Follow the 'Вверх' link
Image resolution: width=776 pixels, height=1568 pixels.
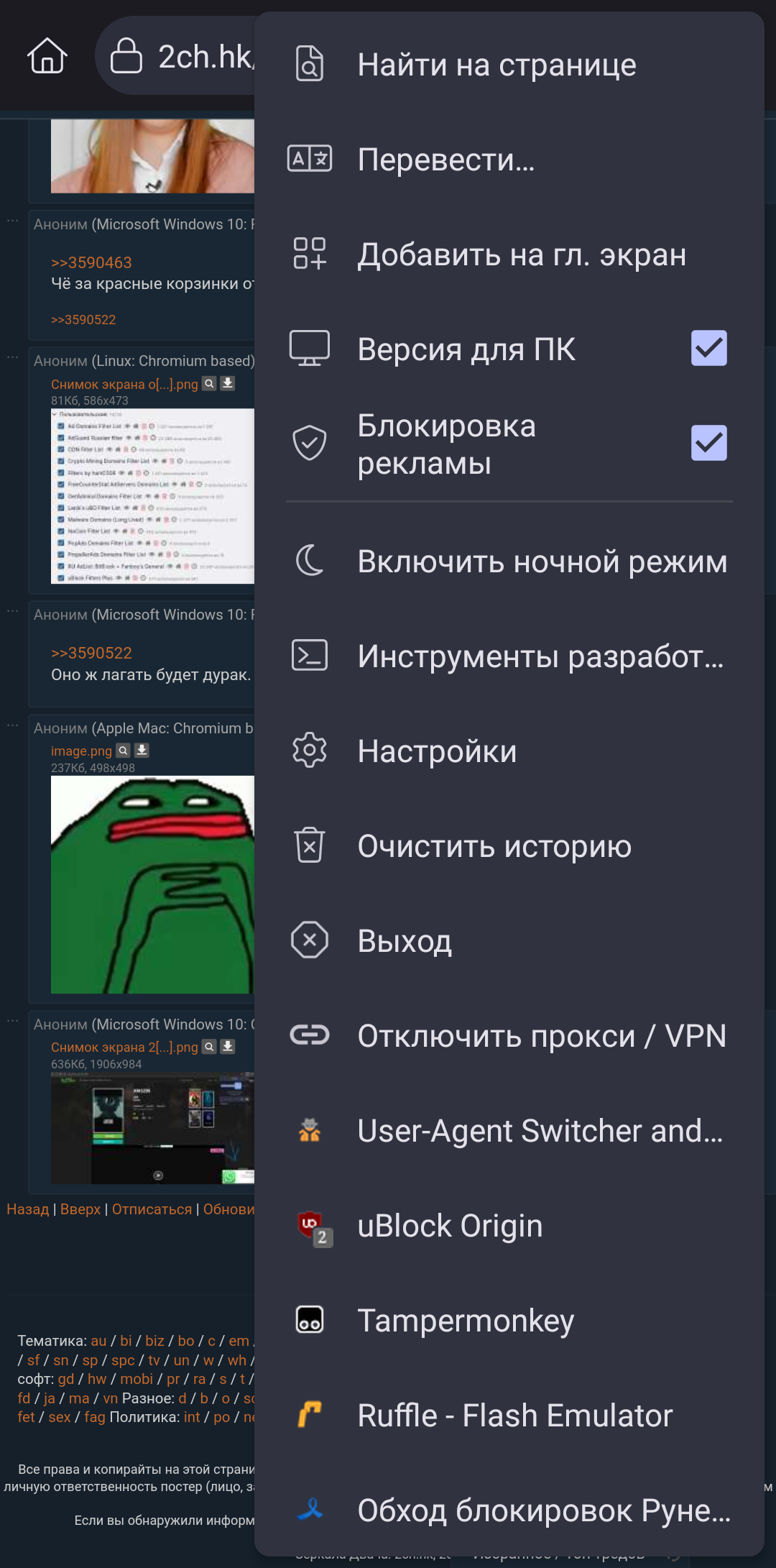[80, 1209]
